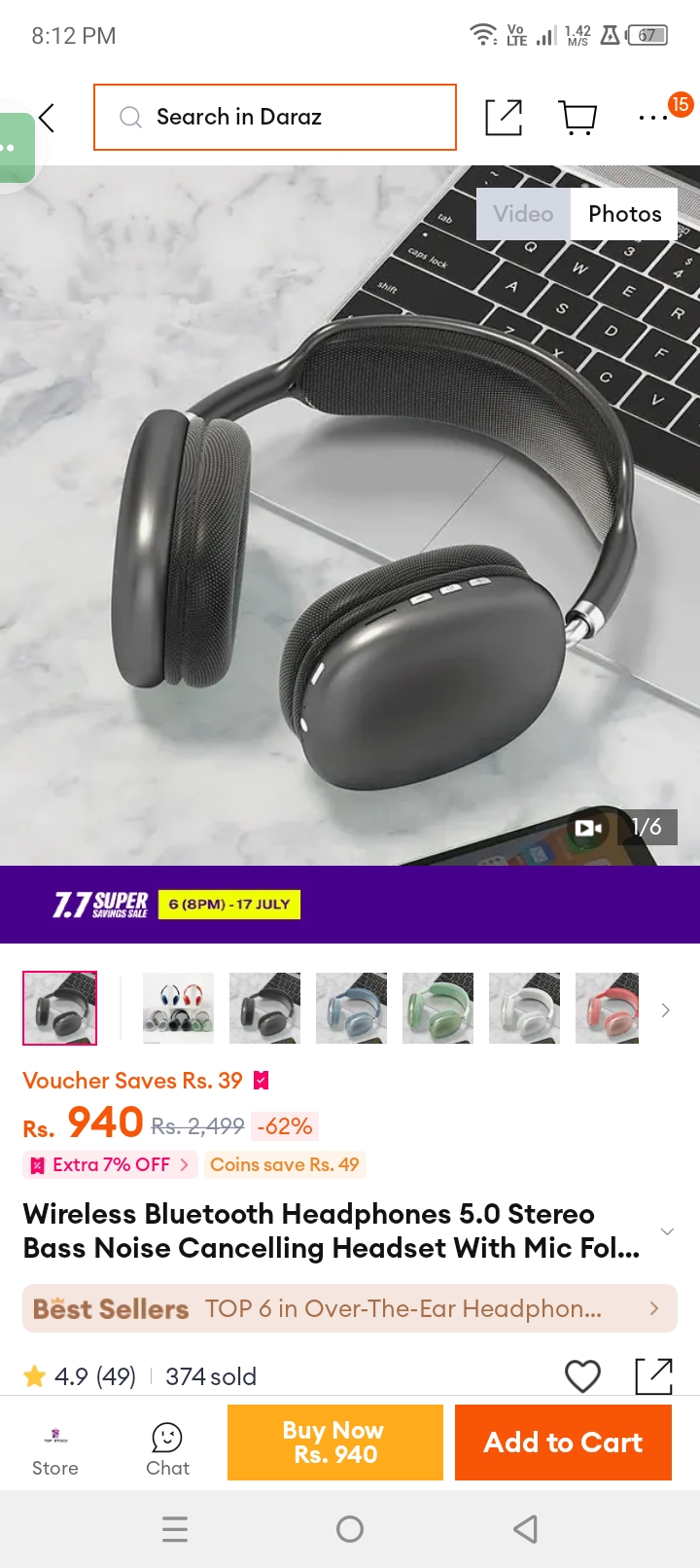Add to Cart

point(564,1443)
